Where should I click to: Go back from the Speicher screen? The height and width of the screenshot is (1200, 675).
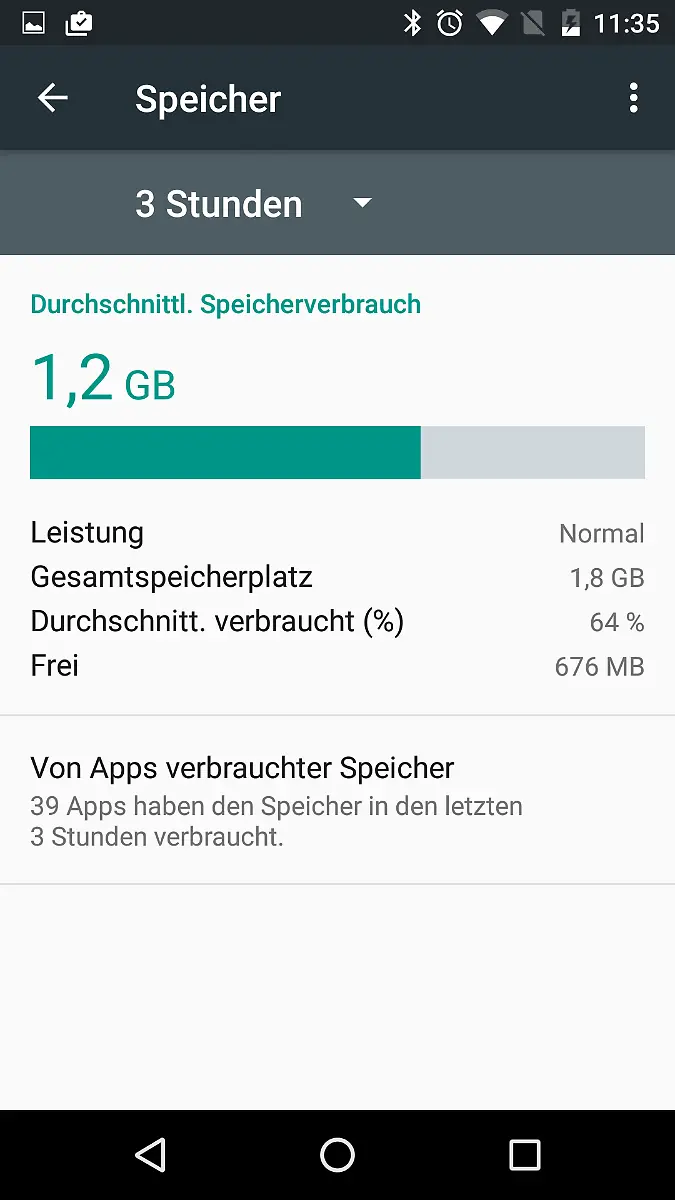[x=52, y=98]
